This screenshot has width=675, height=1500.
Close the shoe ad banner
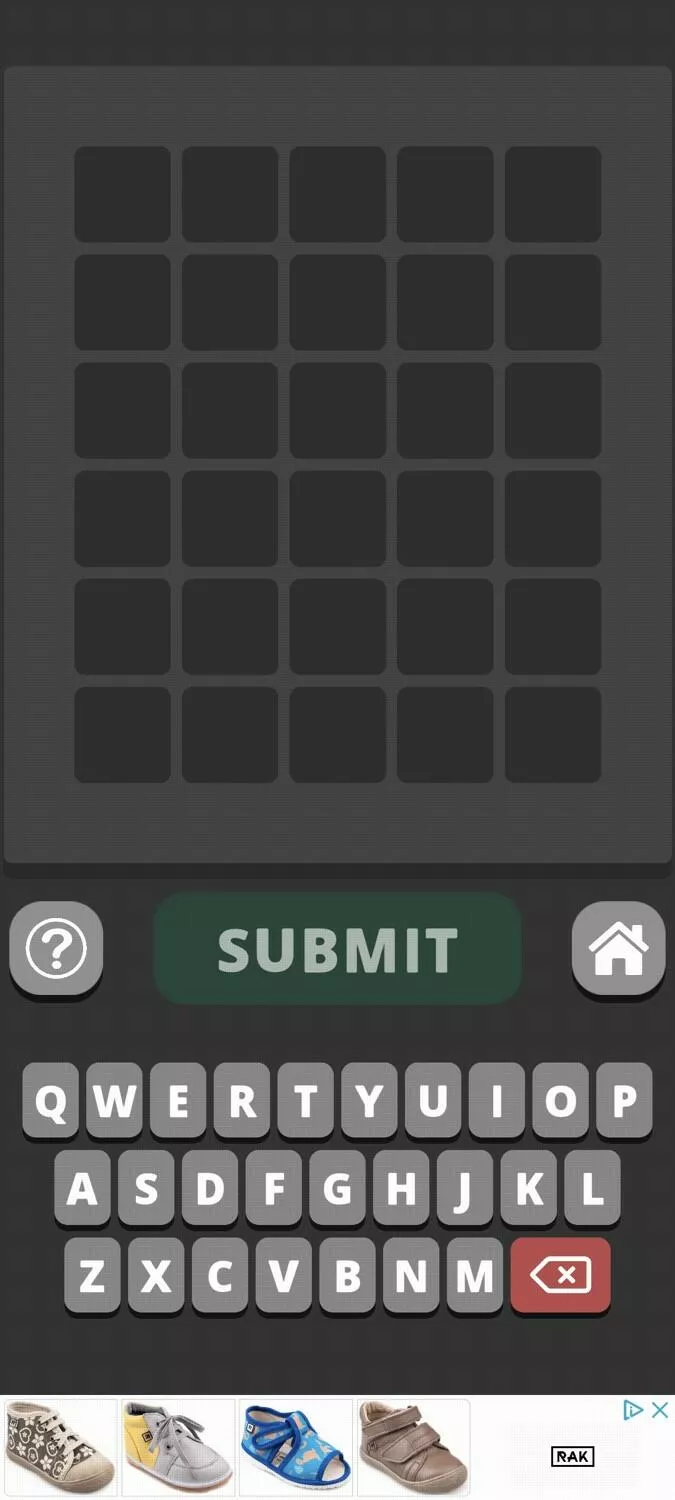[x=659, y=1410]
